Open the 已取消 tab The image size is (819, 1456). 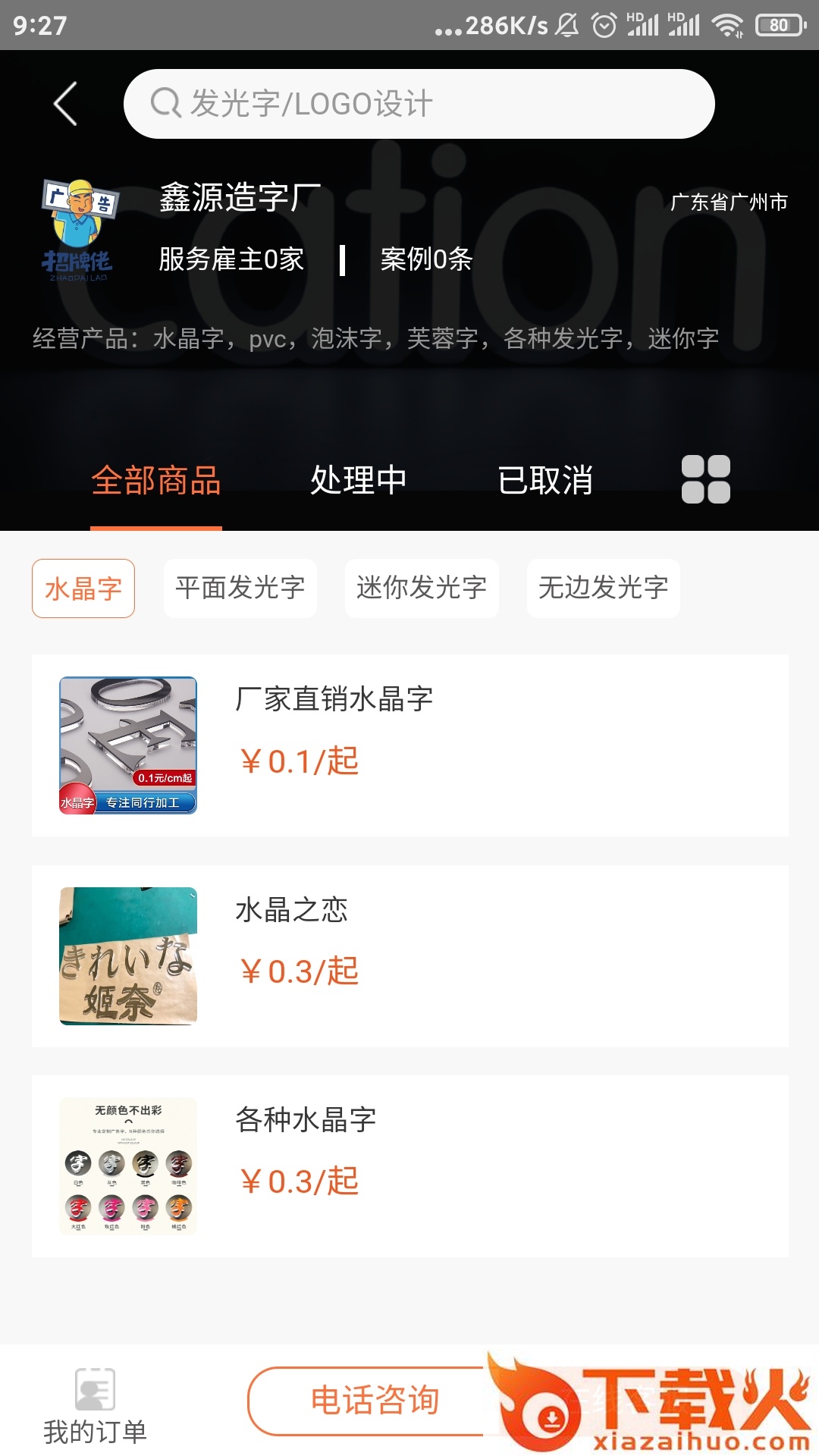click(x=545, y=481)
